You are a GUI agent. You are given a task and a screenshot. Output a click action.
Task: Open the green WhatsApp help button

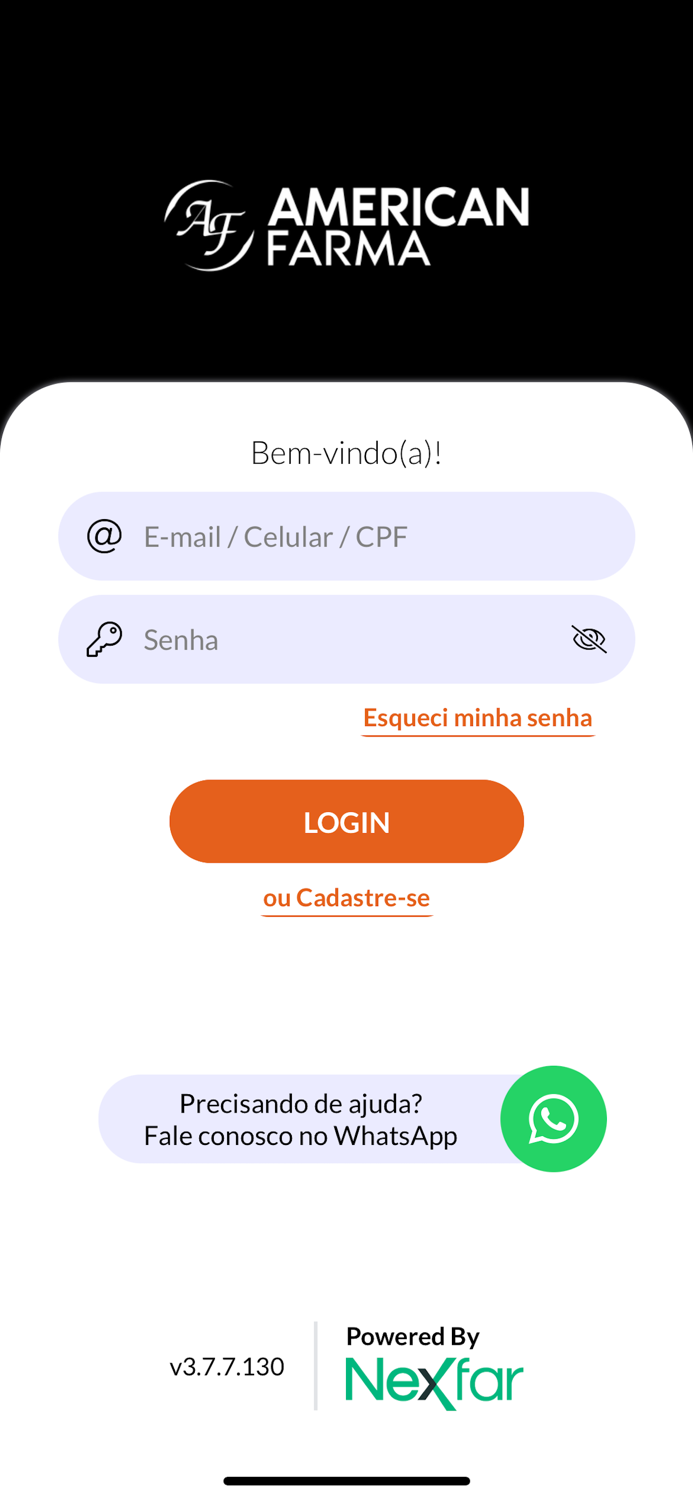pyautogui.click(x=553, y=1118)
